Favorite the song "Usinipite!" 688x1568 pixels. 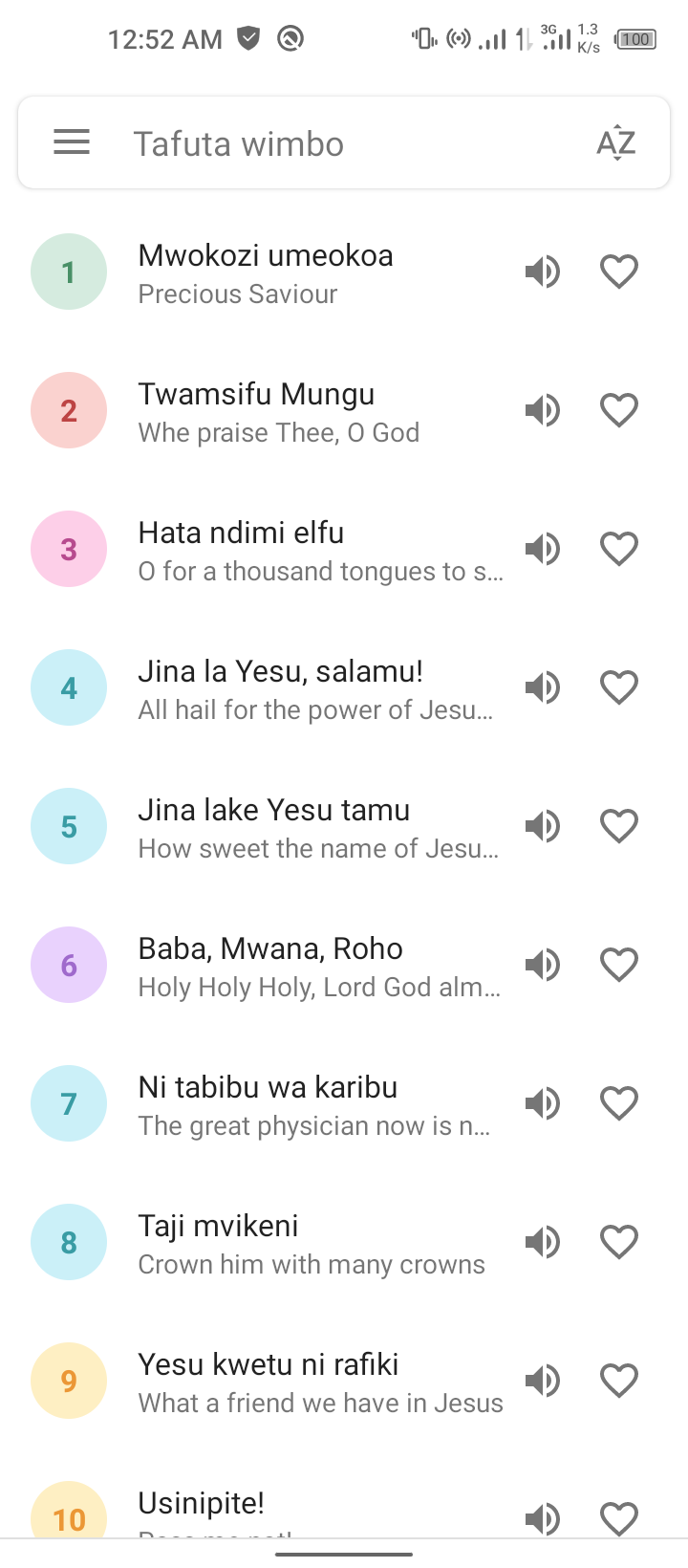click(x=618, y=1518)
